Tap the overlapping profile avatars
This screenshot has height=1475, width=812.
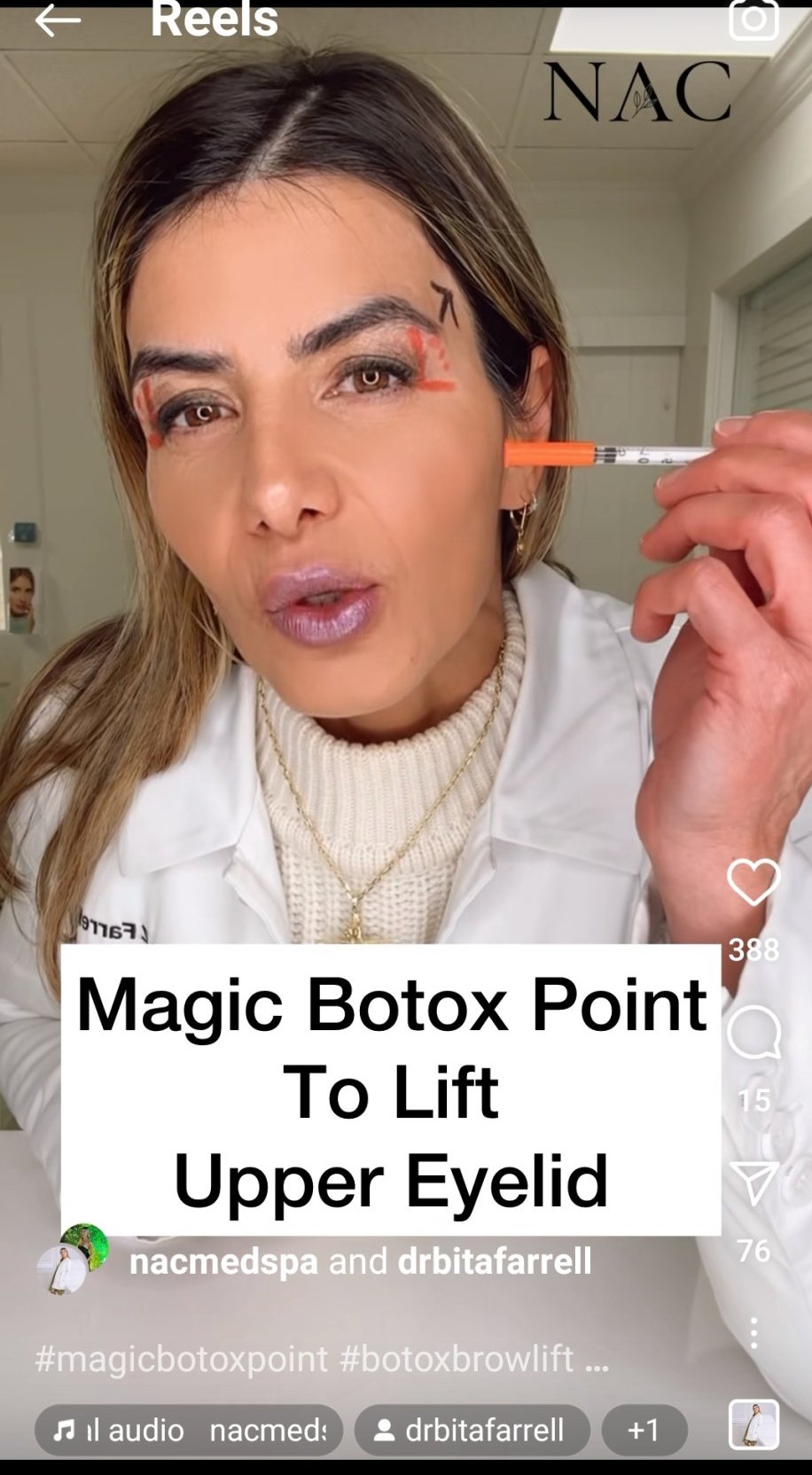click(73, 1259)
